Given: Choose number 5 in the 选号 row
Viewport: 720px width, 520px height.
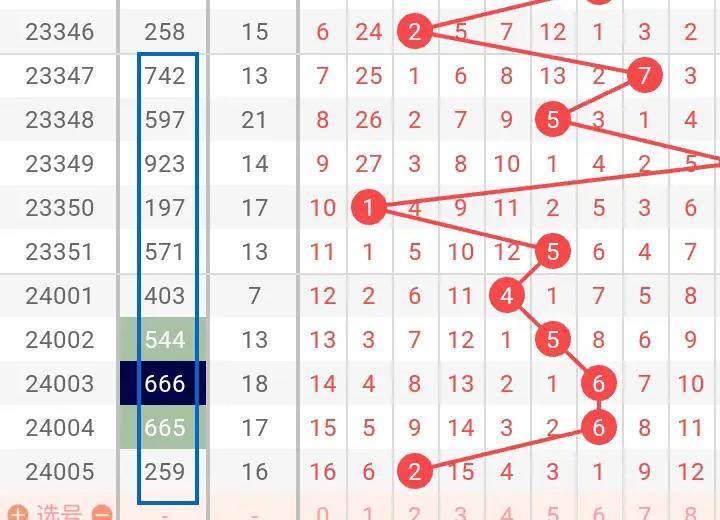Looking at the screenshot, I should pyautogui.click(x=552, y=514).
